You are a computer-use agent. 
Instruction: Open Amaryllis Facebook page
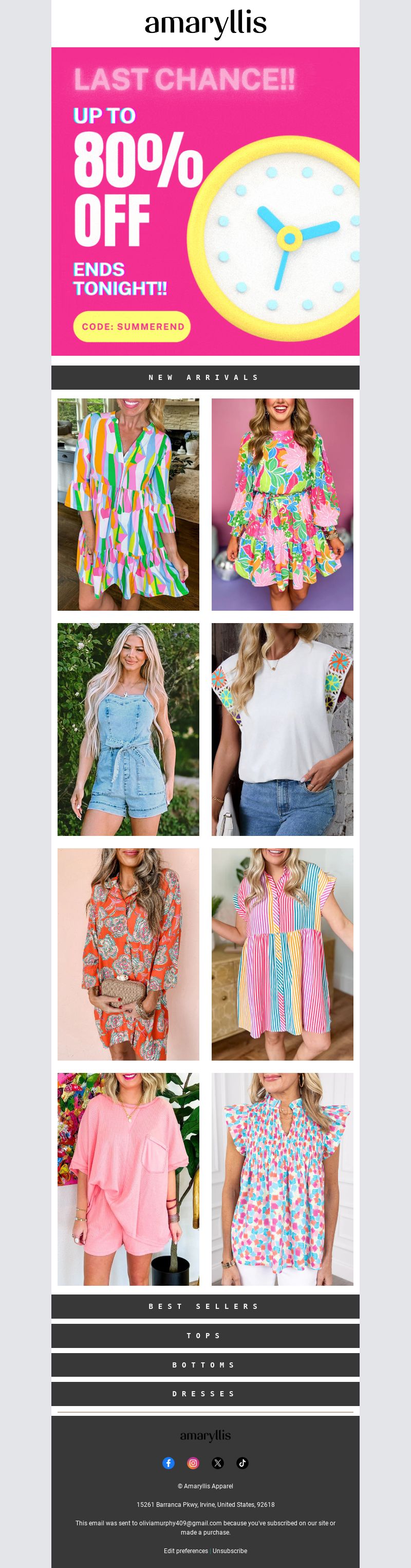click(169, 1463)
